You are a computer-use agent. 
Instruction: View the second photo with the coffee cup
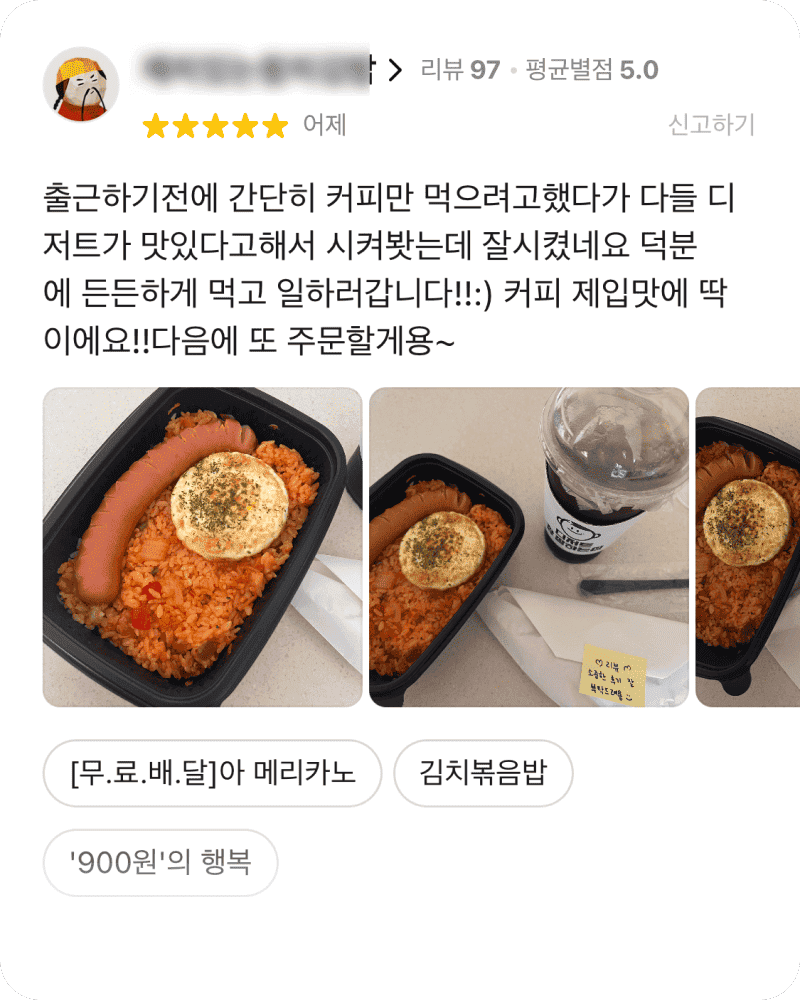point(529,547)
